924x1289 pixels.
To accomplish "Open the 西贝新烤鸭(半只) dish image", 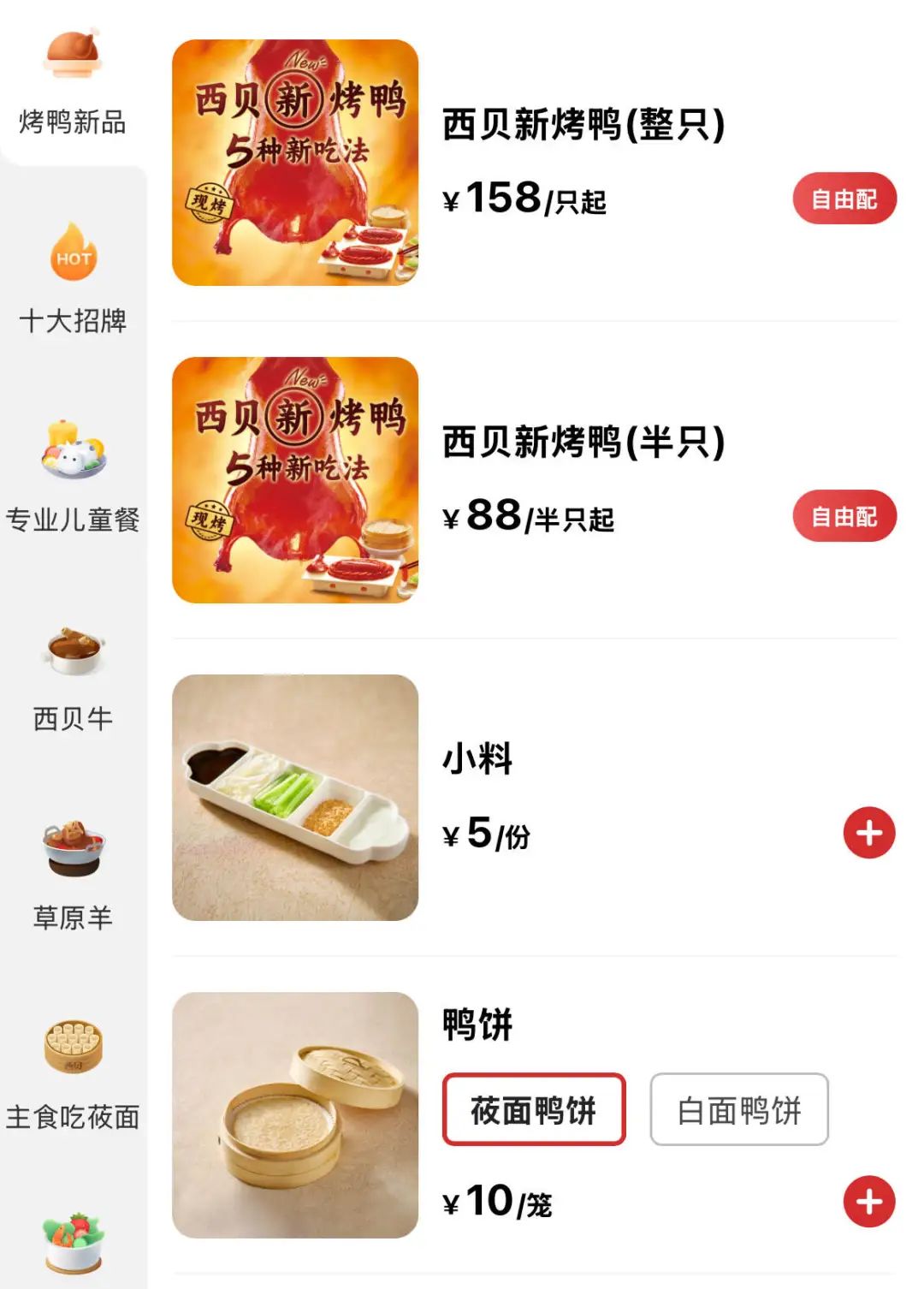I will pyautogui.click(x=295, y=480).
